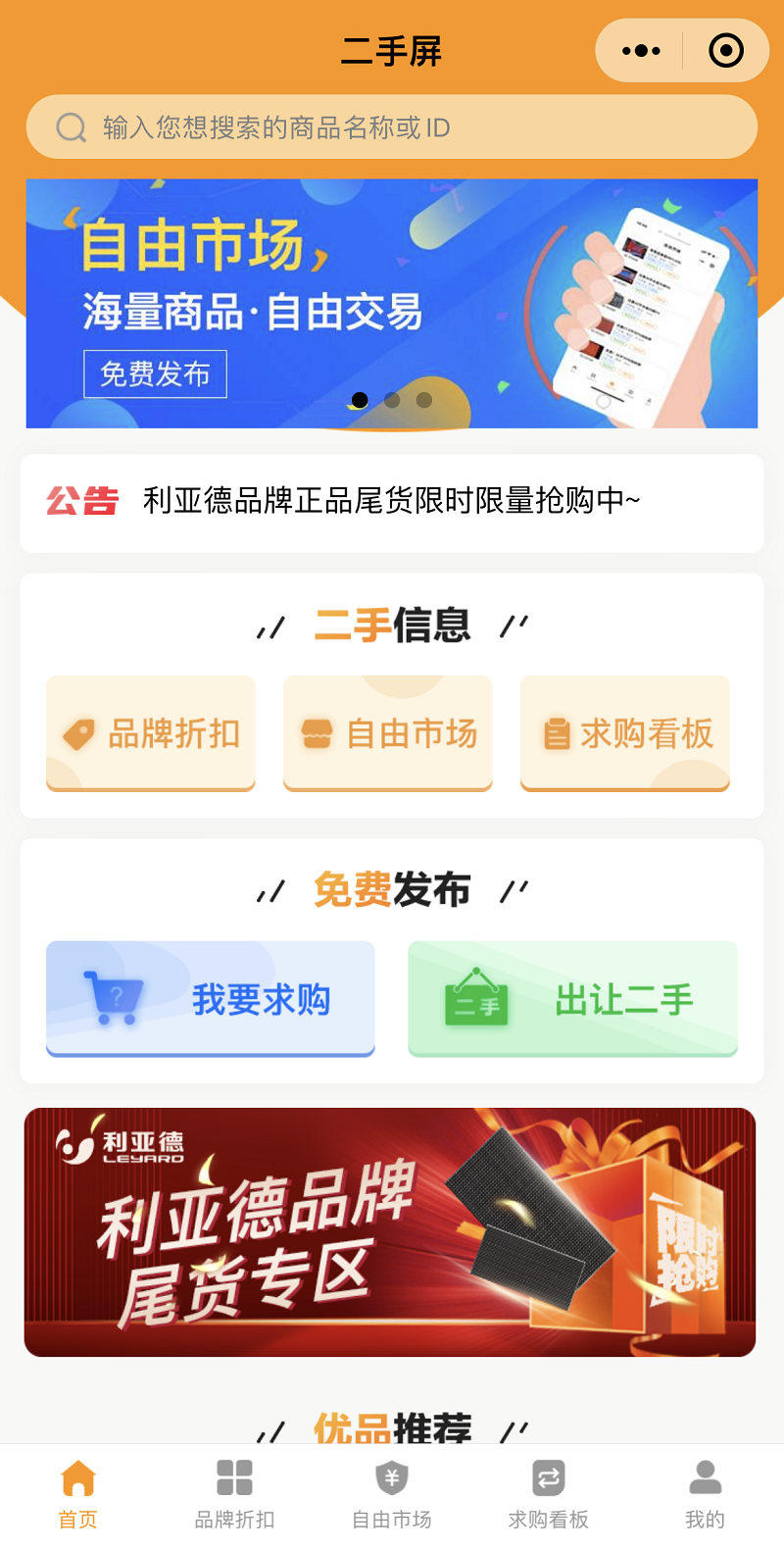Image resolution: width=784 pixels, height=1548 pixels.
Task: Open 自由市场 under 二手信息
Action: click(x=388, y=732)
